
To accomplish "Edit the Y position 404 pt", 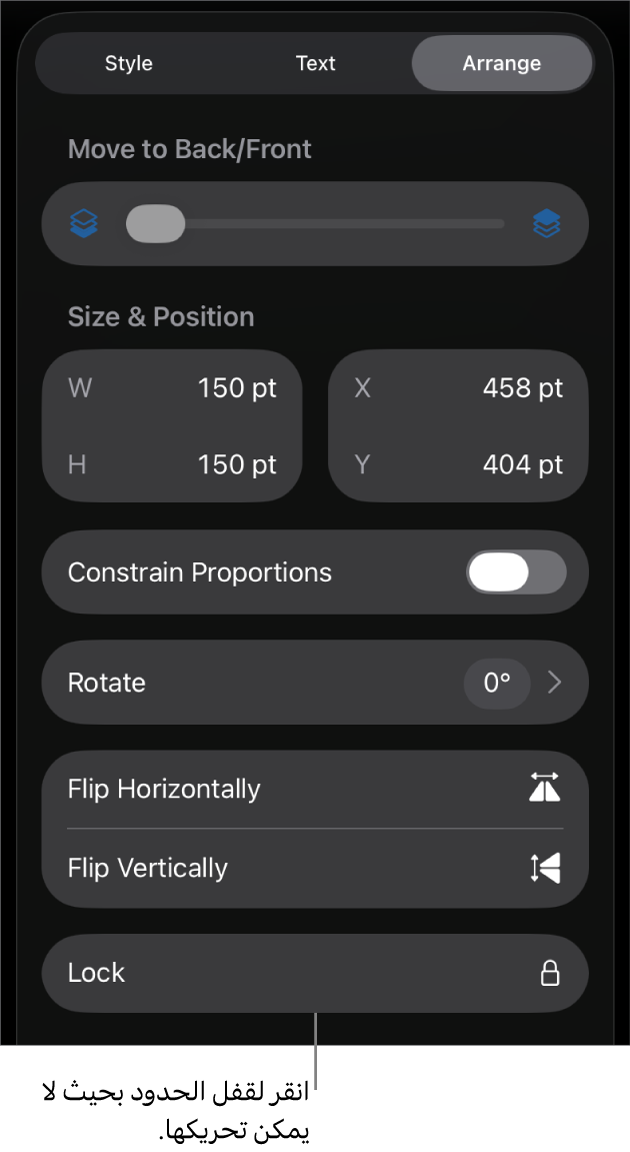I will tap(522, 464).
